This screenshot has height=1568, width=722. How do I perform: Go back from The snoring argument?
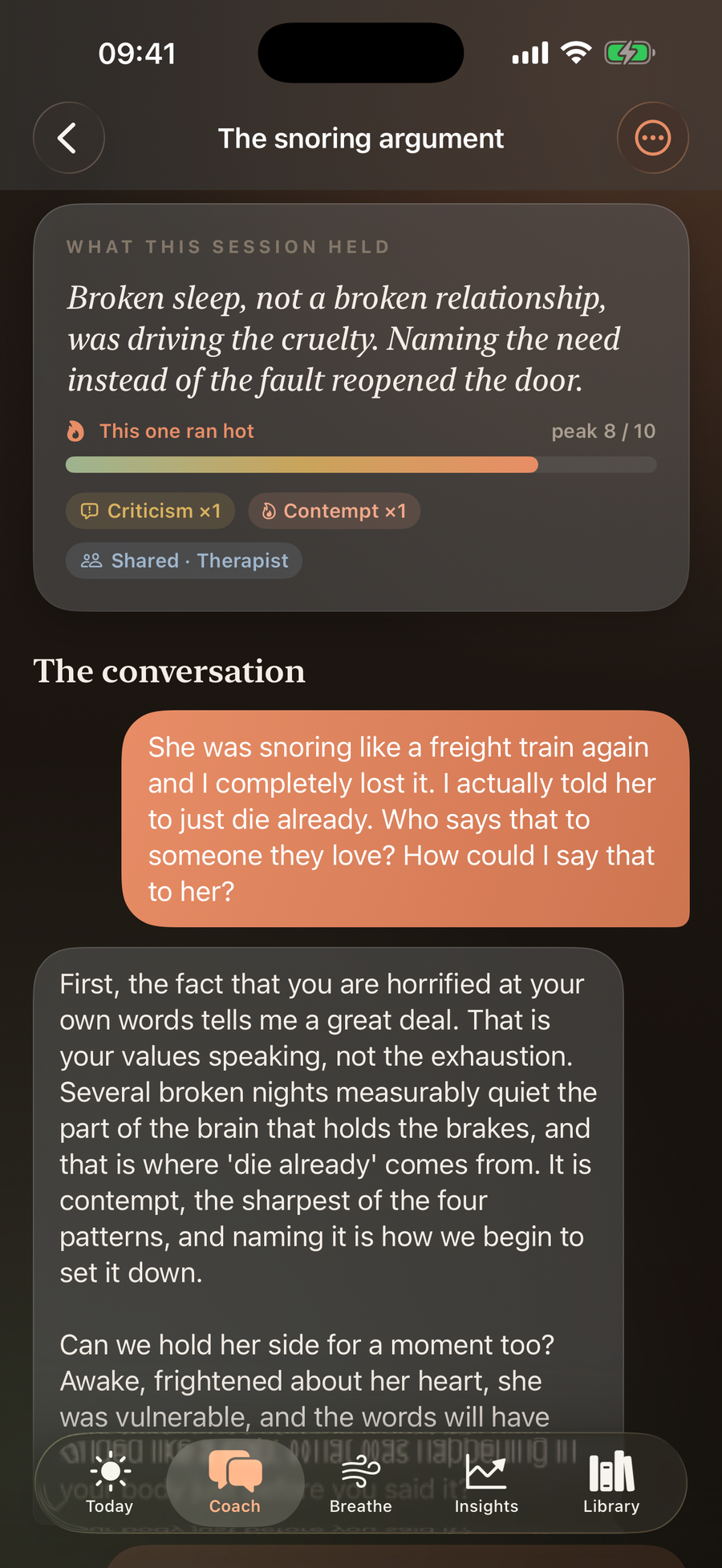pyautogui.click(x=68, y=138)
